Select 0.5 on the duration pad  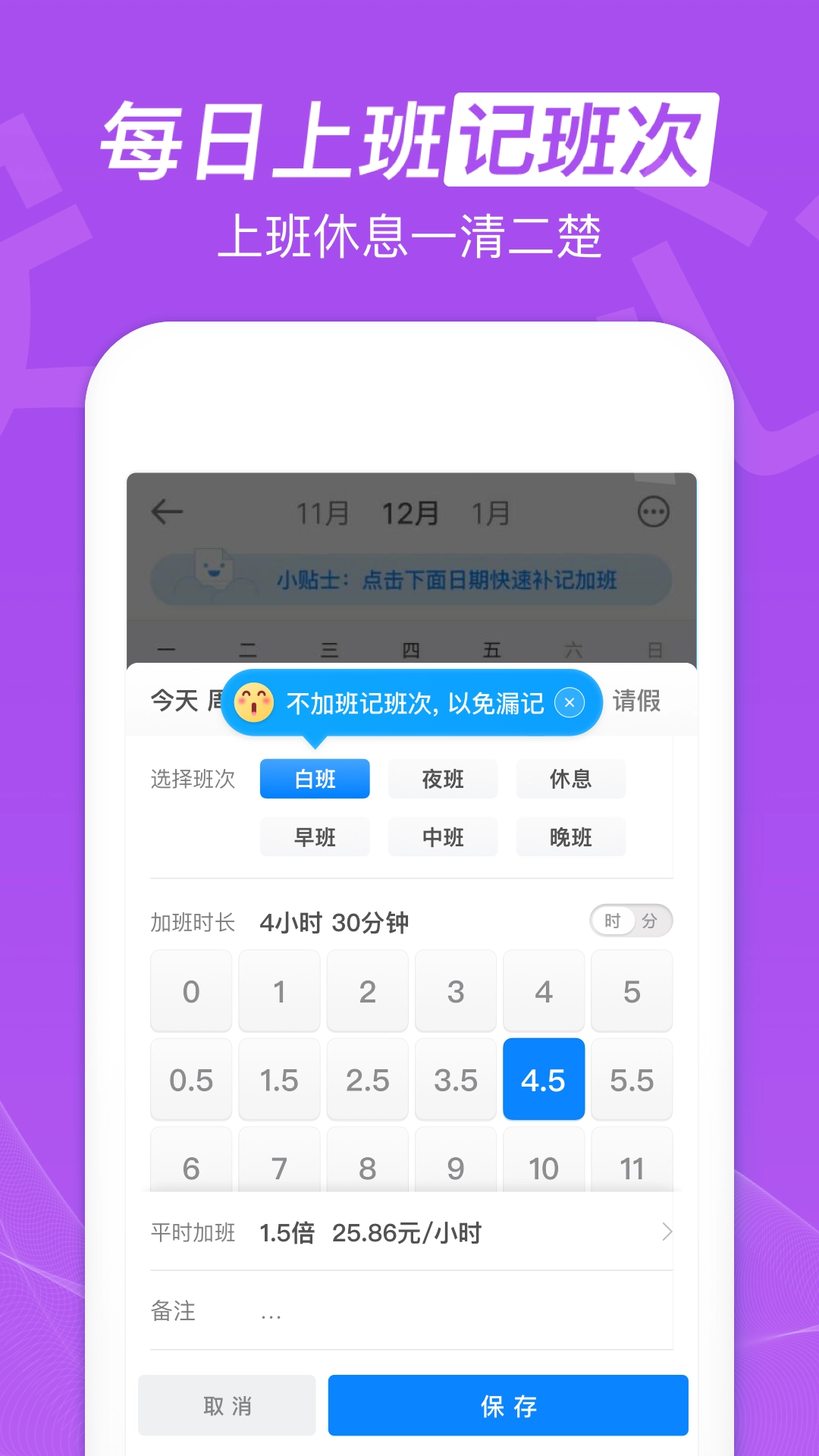coord(190,1079)
